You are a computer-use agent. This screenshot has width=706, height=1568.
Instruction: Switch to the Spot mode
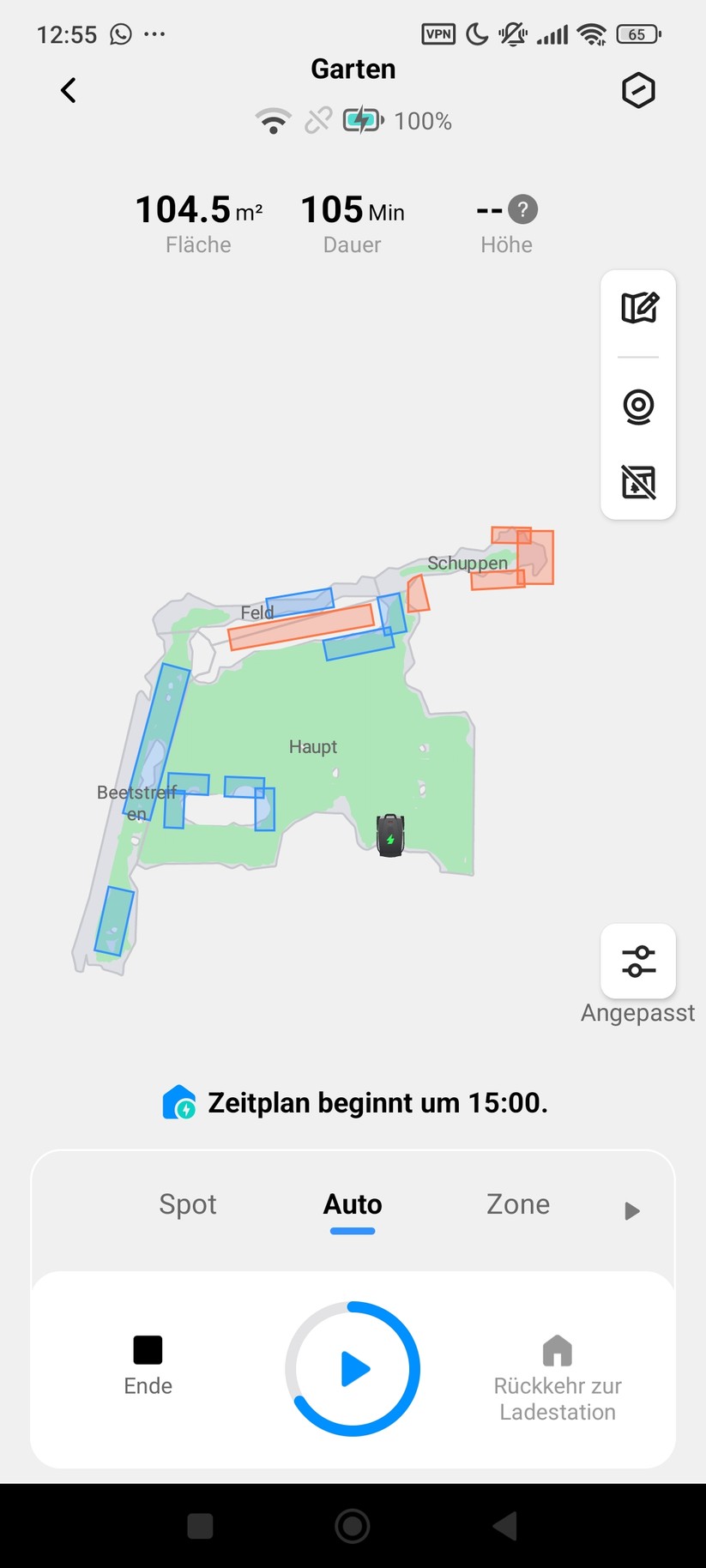pos(188,1204)
